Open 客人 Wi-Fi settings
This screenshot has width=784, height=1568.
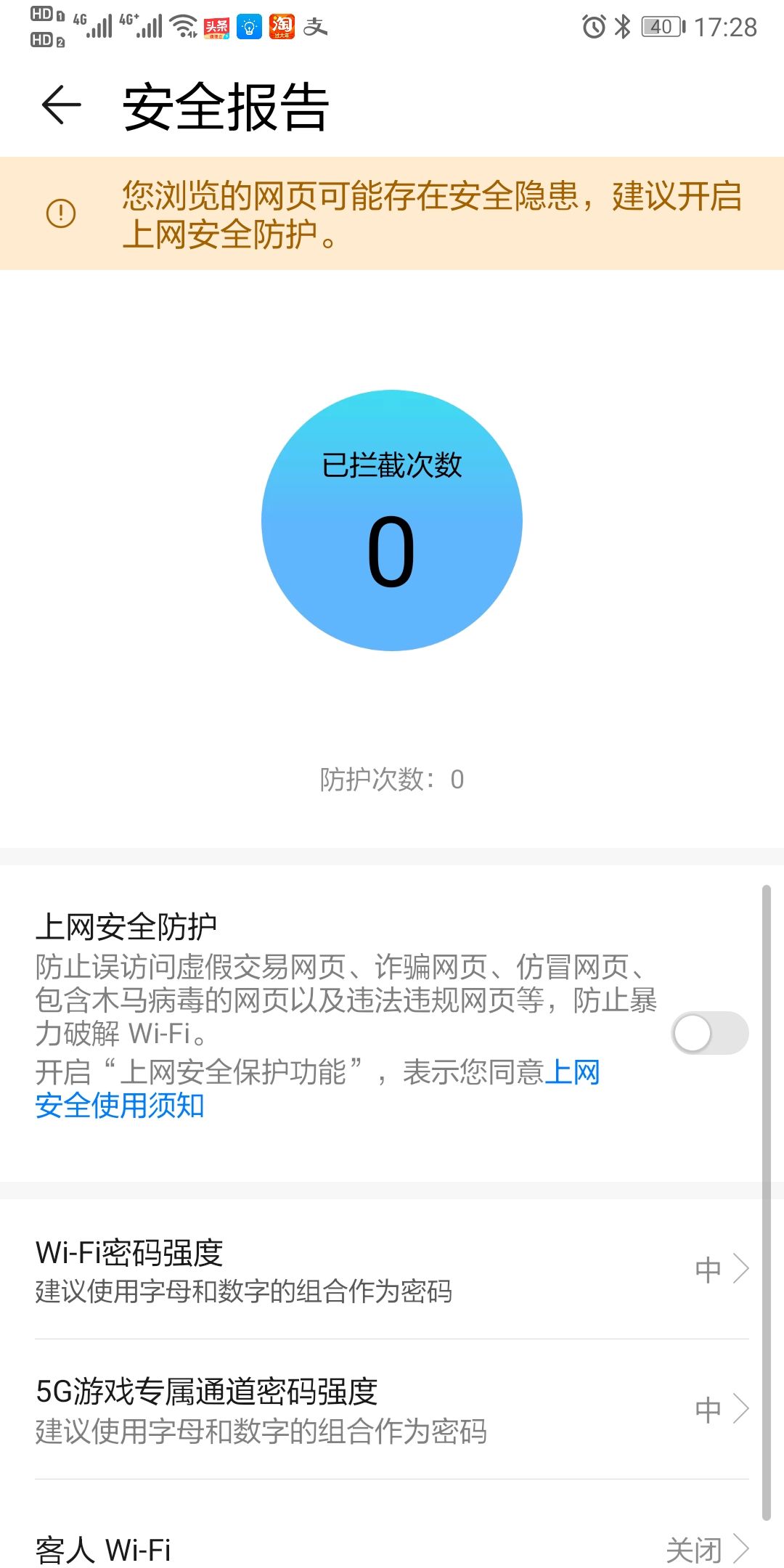[392, 1549]
